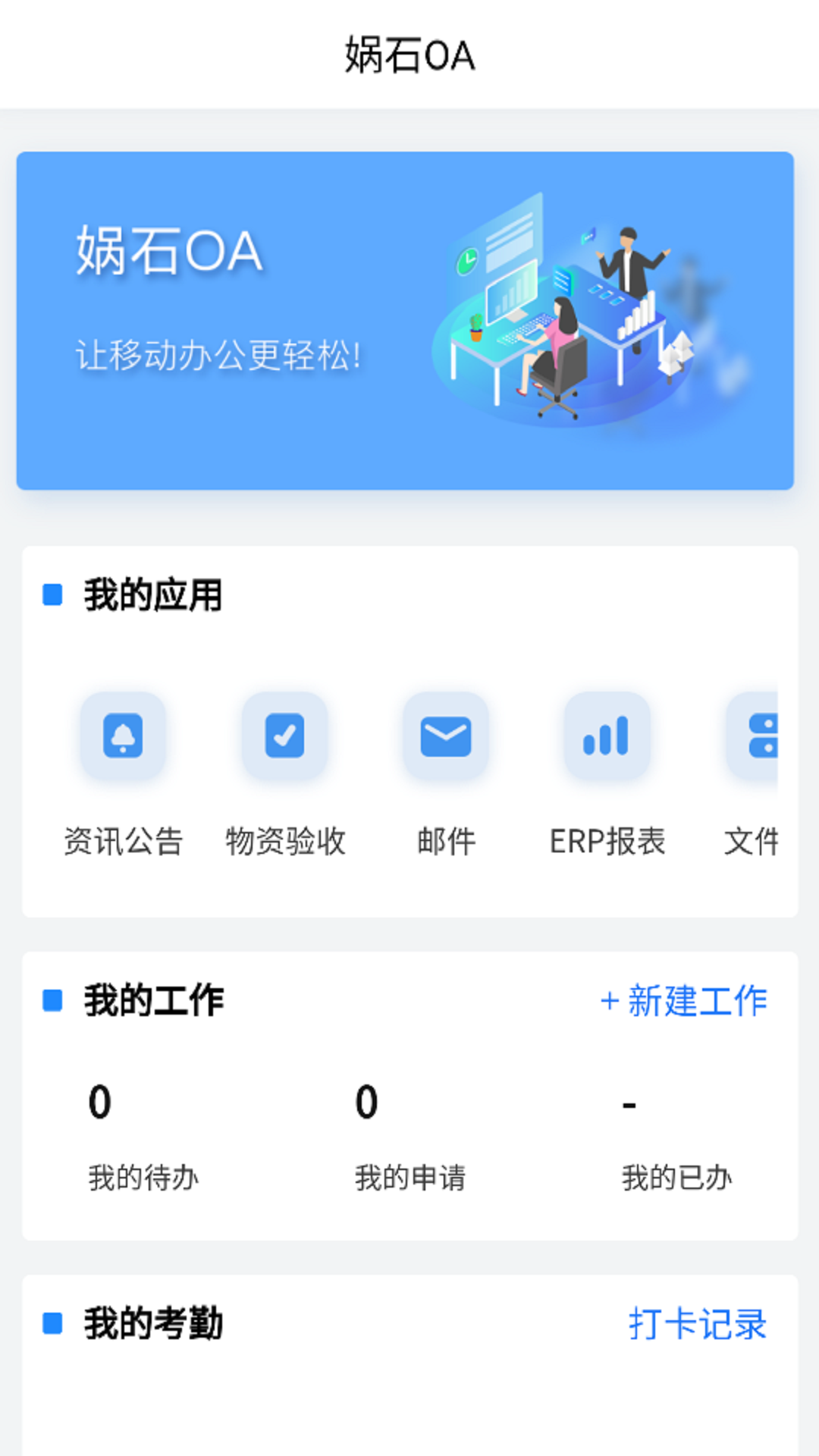The height and width of the screenshot is (1456, 819).
Task: Open ERP报表 bar chart icon
Action: pyautogui.click(x=606, y=736)
